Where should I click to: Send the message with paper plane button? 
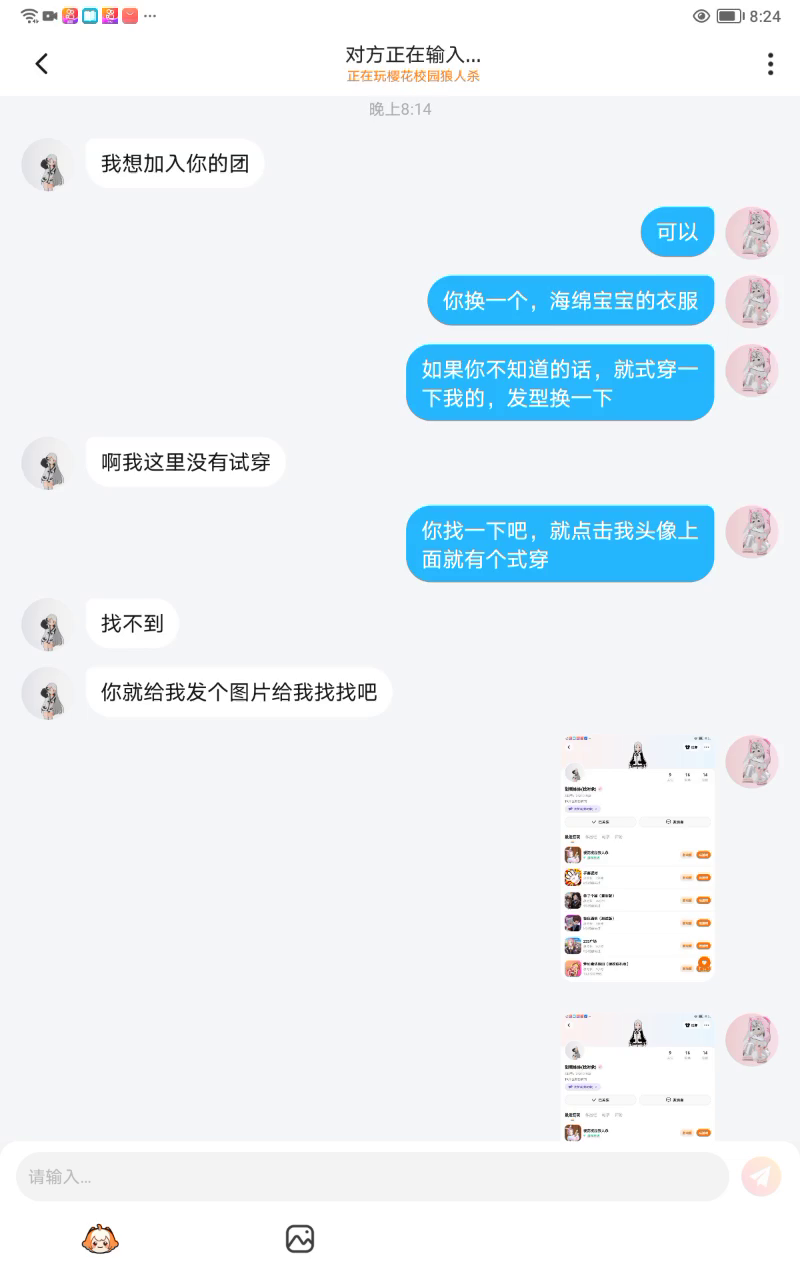pyautogui.click(x=761, y=1176)
